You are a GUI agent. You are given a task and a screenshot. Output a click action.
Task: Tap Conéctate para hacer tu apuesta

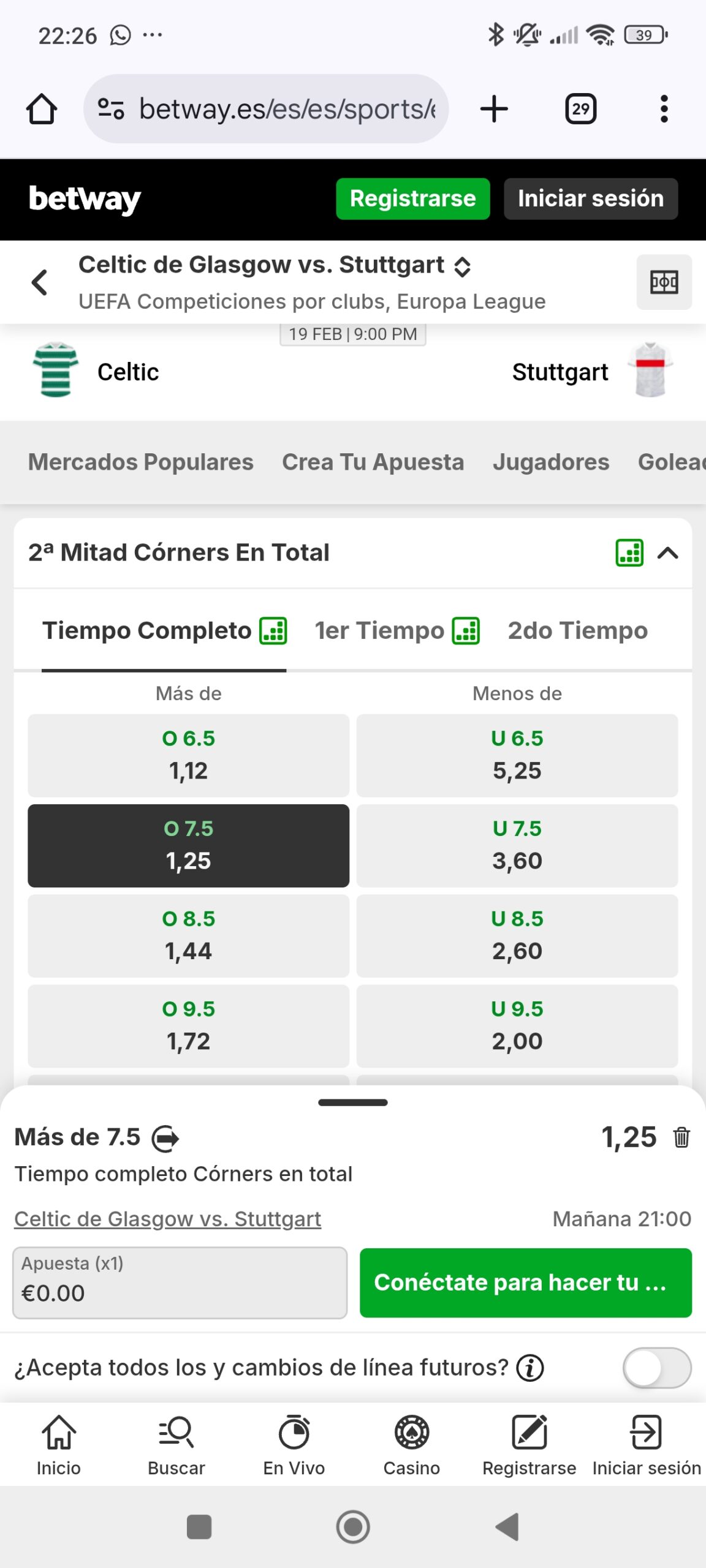(525, 1283)
